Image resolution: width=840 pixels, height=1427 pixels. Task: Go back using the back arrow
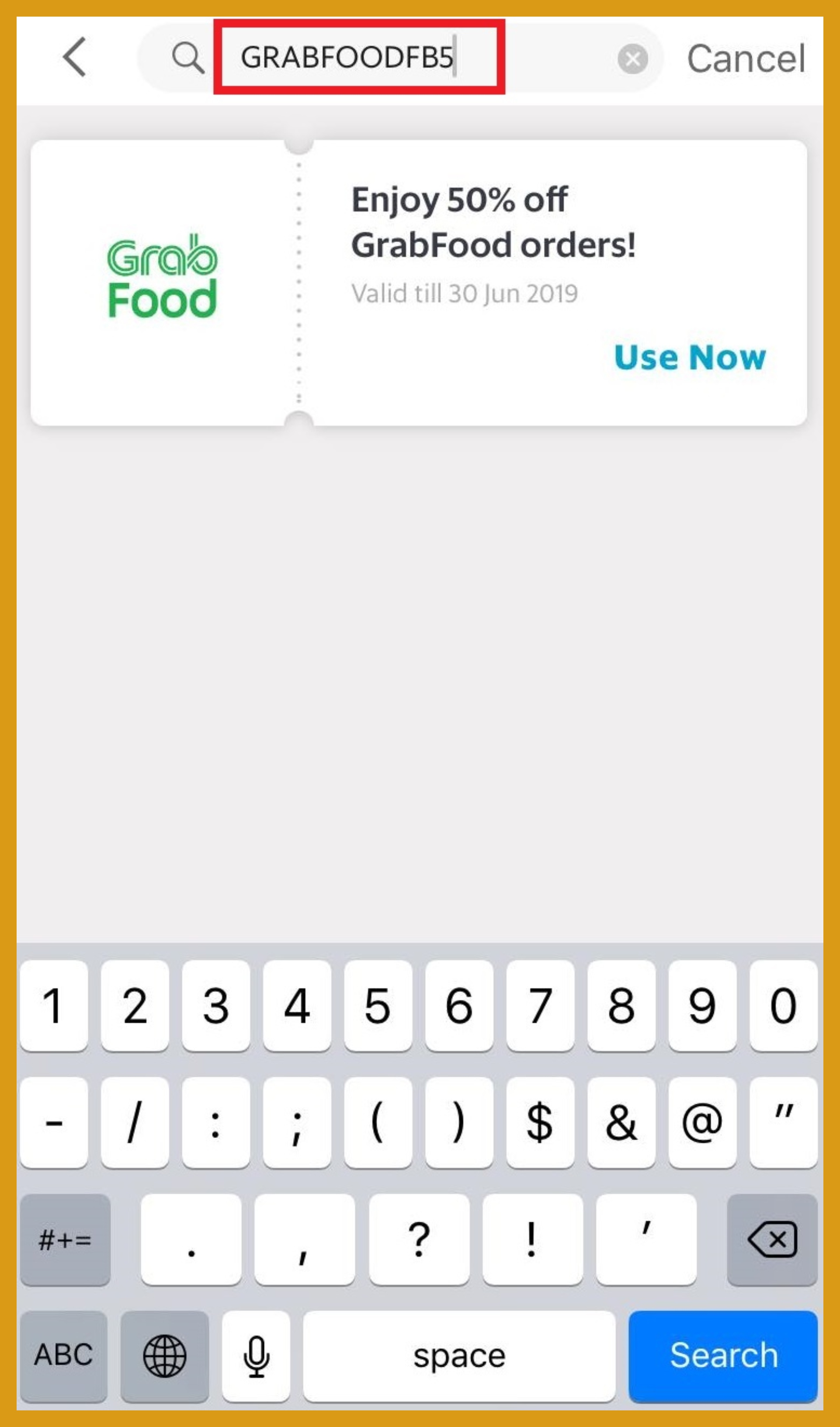point(74,57)
